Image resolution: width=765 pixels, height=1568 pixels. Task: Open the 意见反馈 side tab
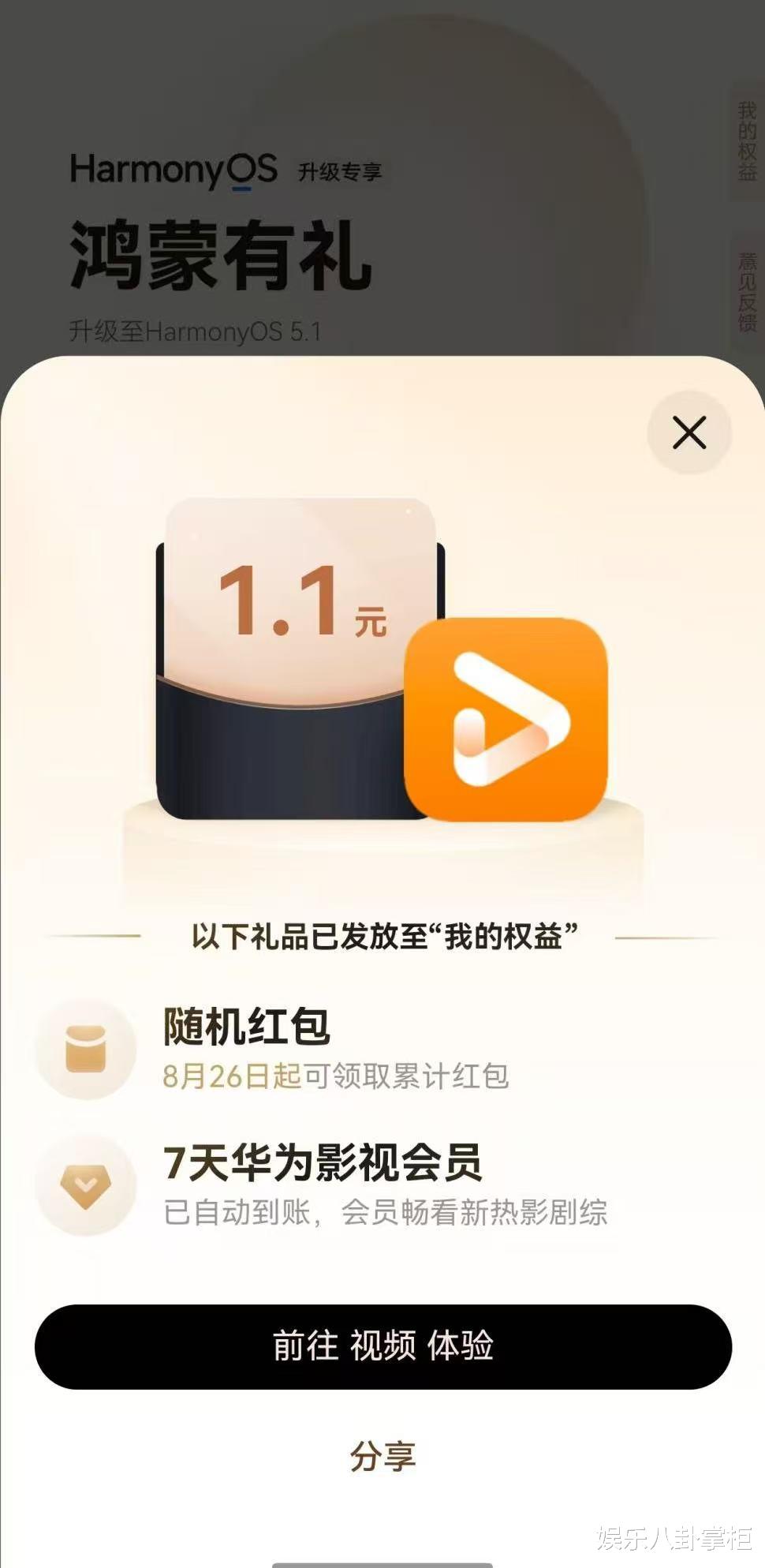click(x=746, y=291)
